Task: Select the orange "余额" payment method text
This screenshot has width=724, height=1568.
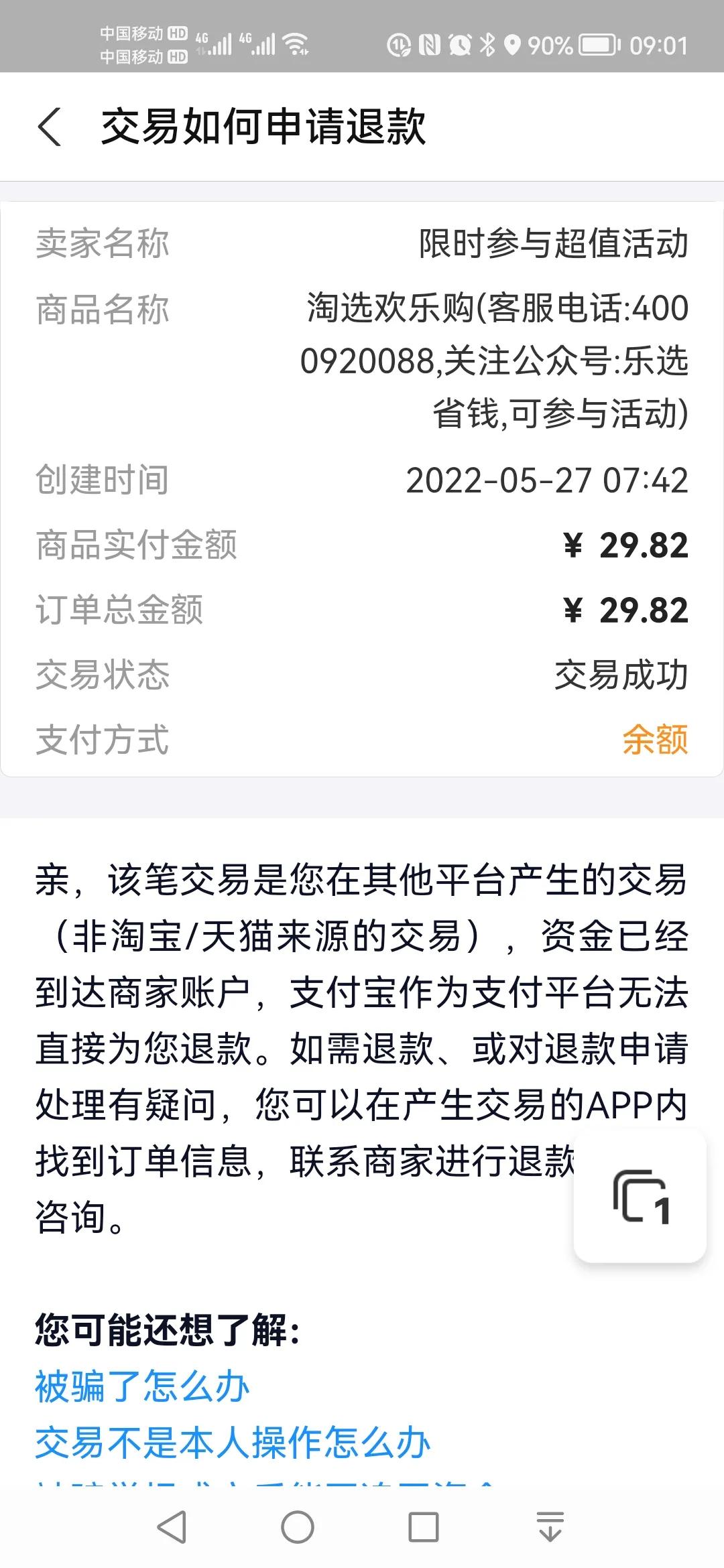Action: pyautogui.click(x=655, y=738)
